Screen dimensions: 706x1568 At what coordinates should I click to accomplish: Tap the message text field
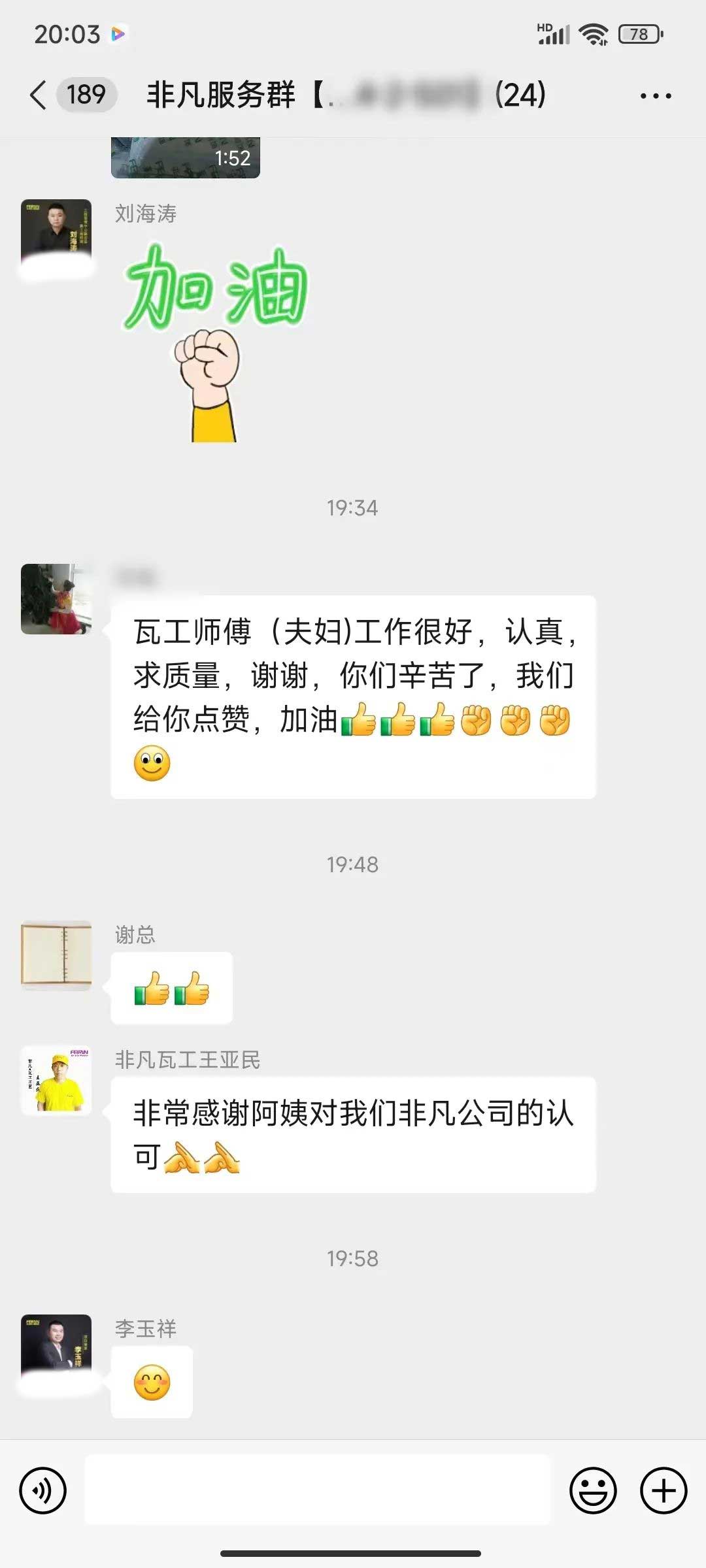pyautogui.click(x=318, y=1490)
